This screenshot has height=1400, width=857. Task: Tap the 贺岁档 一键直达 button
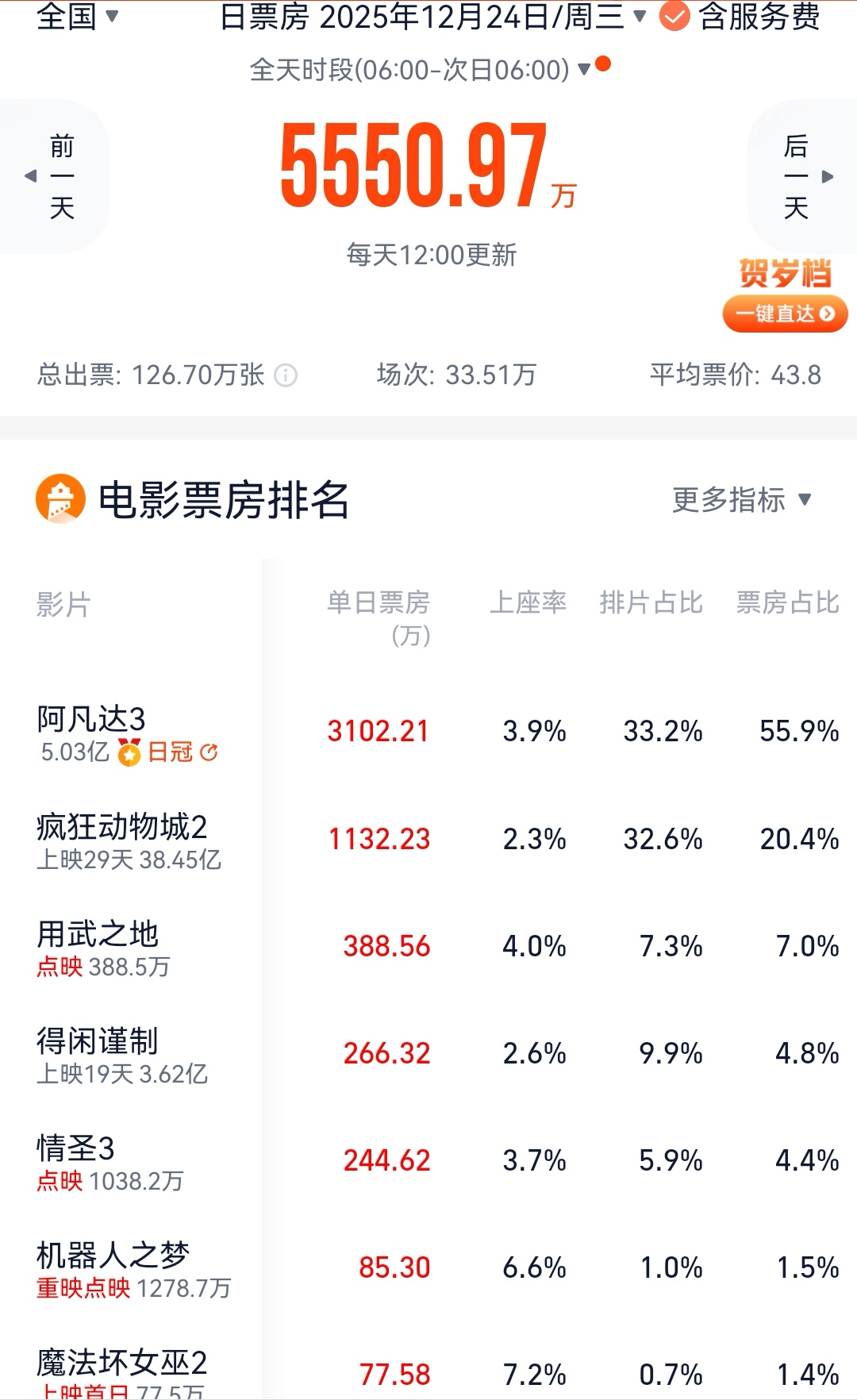coord(784,313)
